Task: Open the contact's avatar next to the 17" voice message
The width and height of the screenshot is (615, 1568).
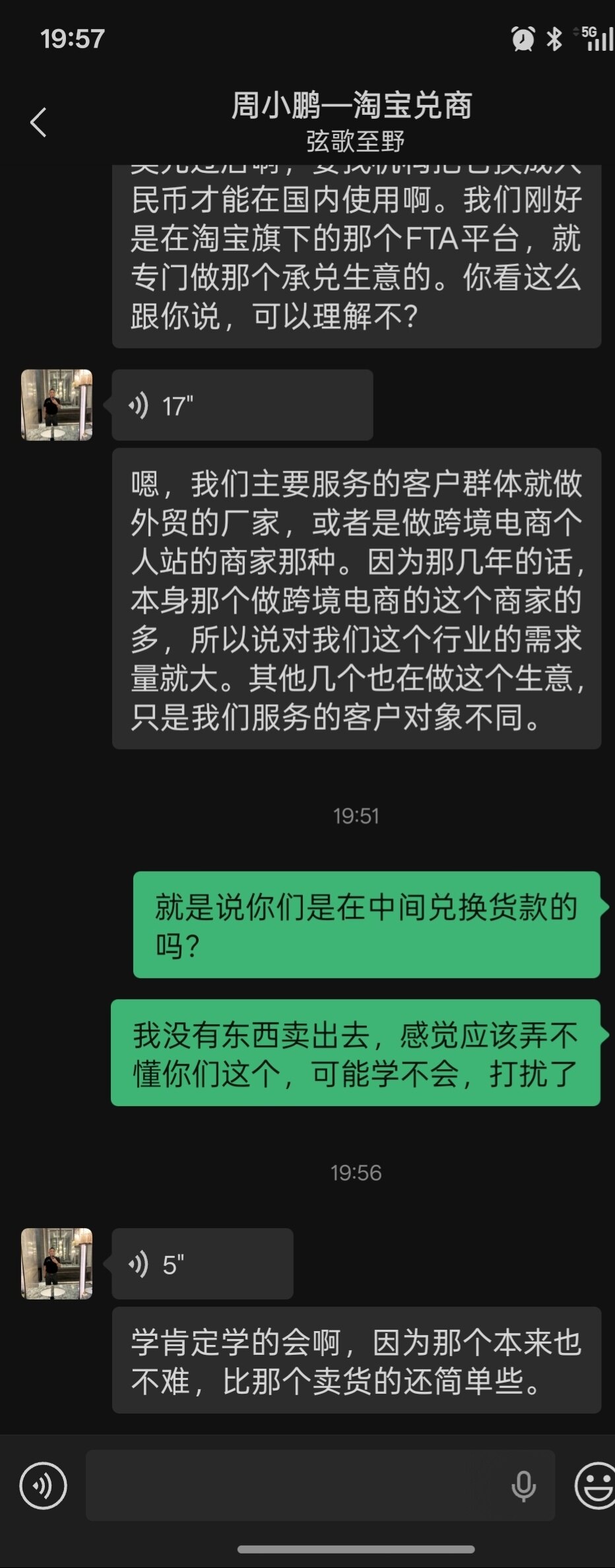Action: click(57, 405)
